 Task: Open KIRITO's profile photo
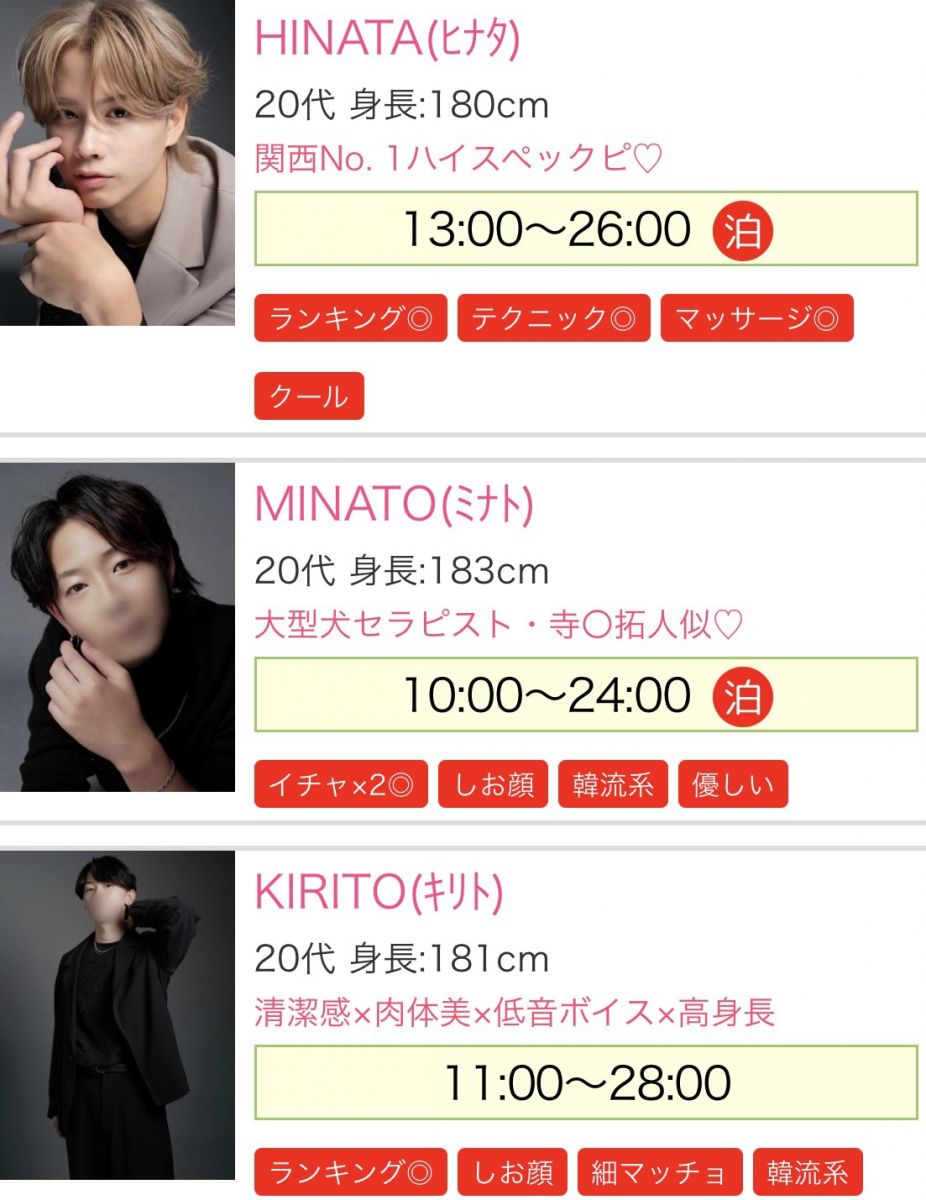pos(117,1015)
